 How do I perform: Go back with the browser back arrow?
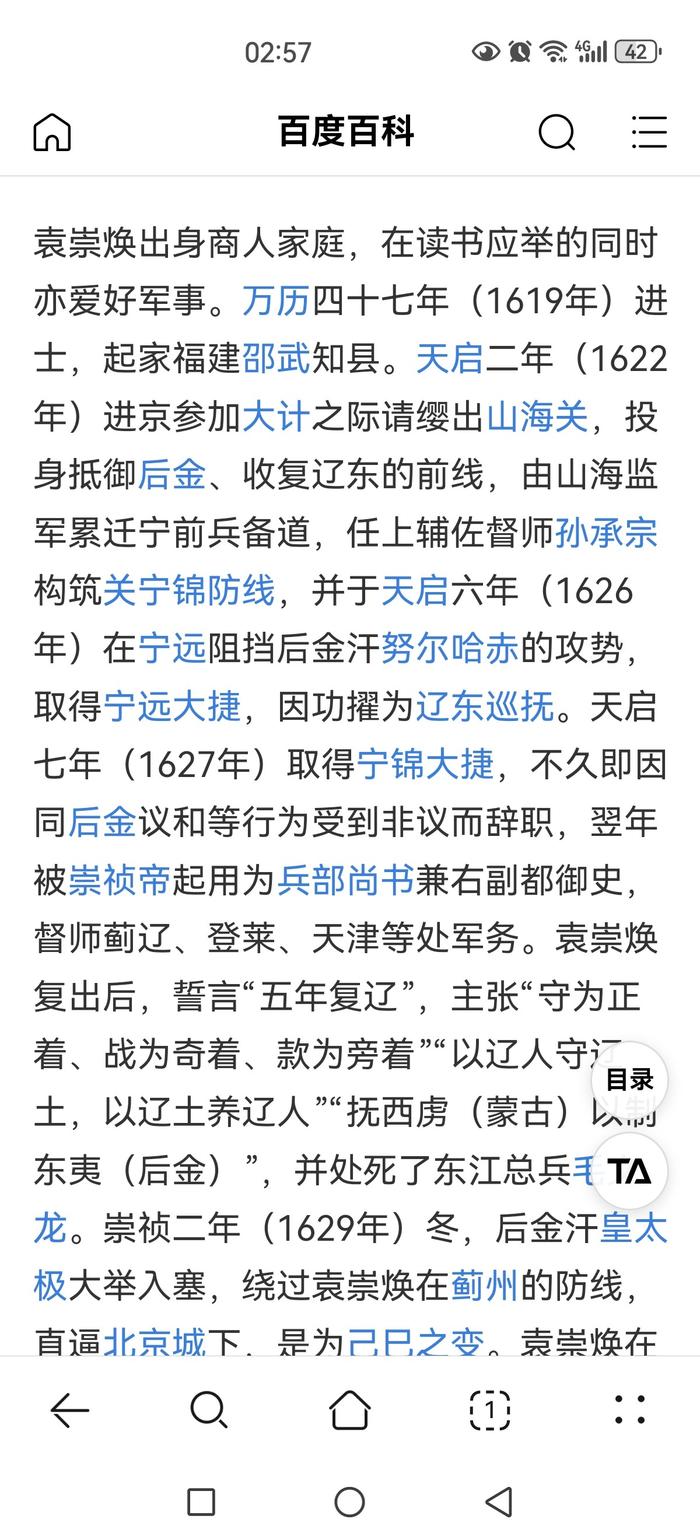pyautogui.click(x=69, y=1410)
